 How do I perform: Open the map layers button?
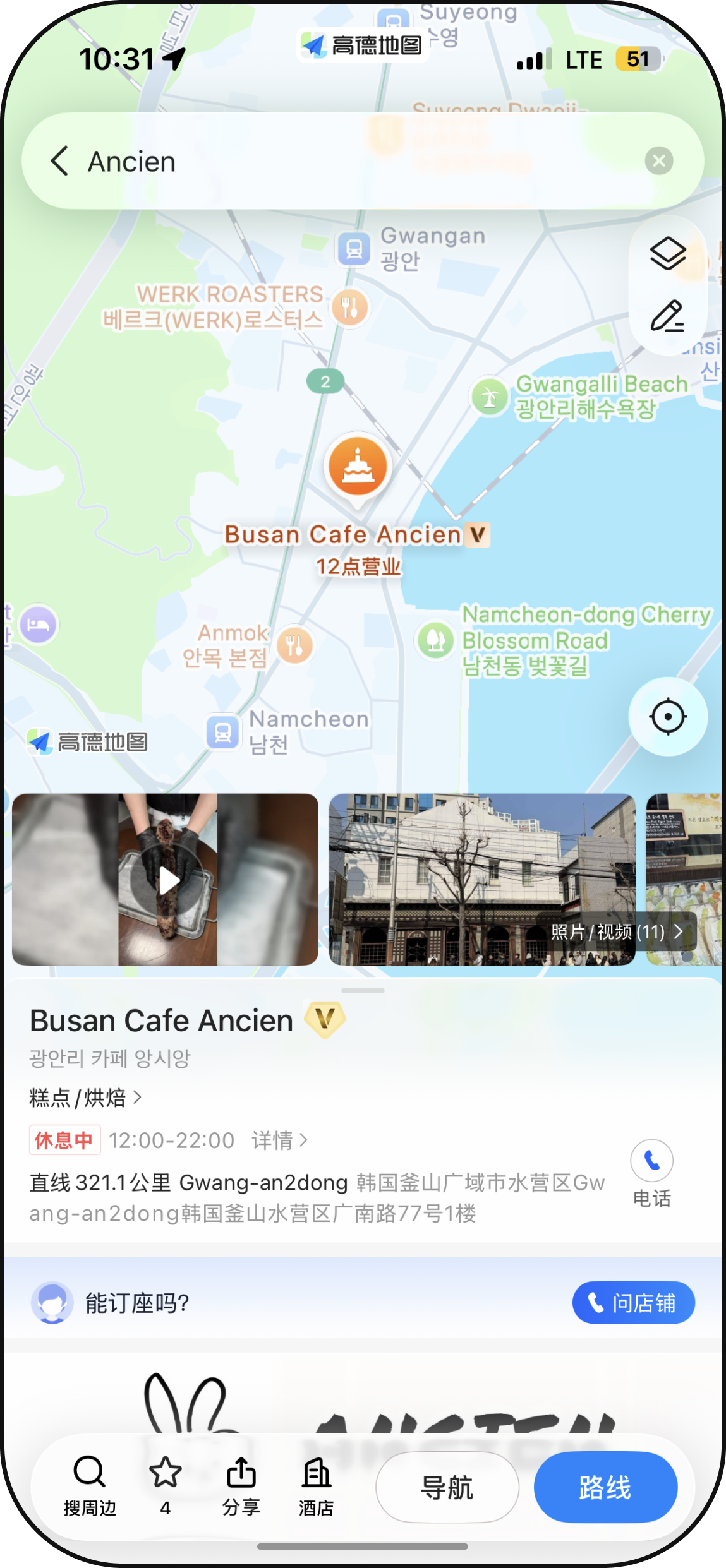[668, 254]
